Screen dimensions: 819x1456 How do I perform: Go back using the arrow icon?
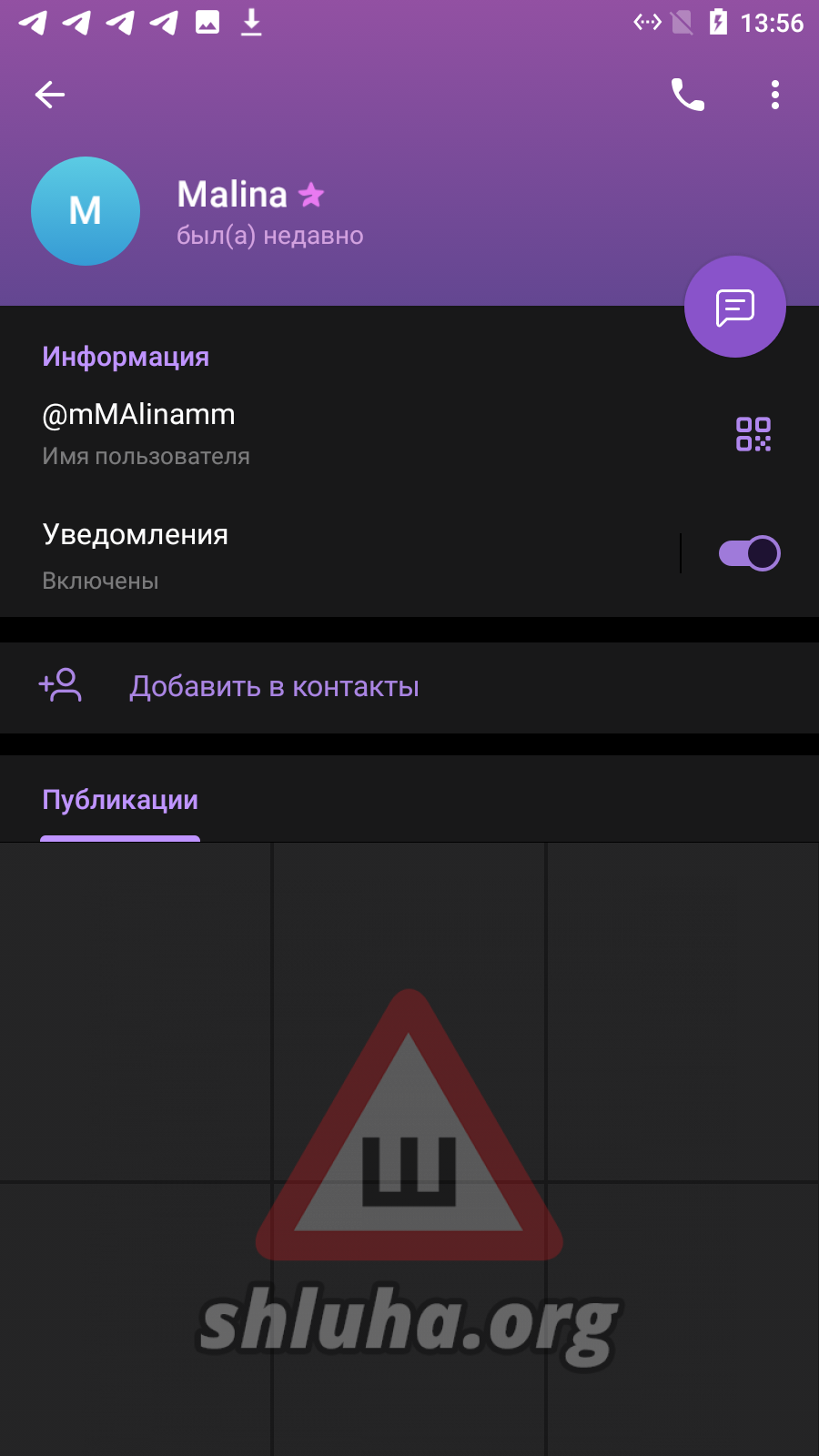coord(50,95)
